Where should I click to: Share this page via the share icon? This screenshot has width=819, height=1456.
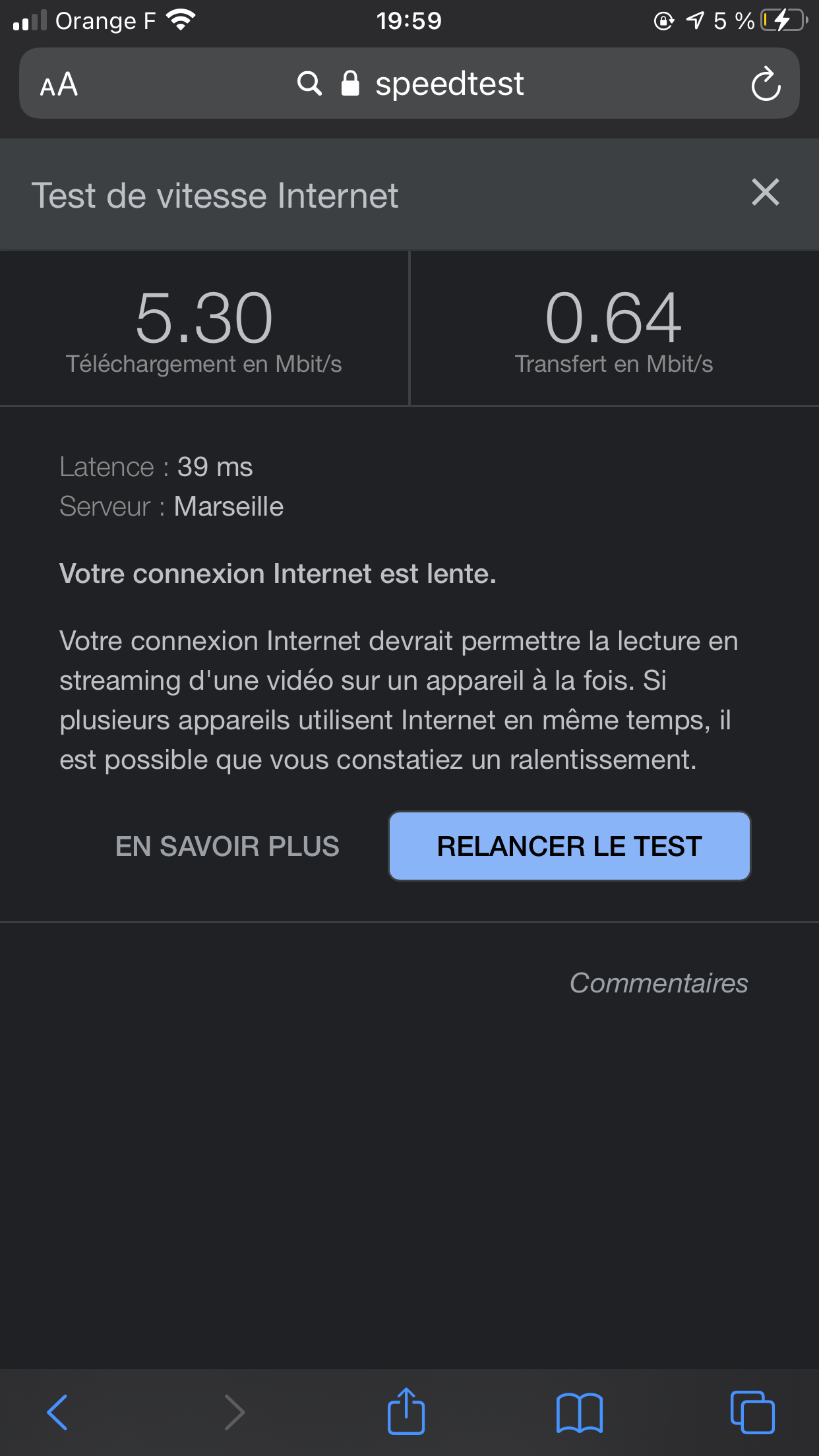click(x=406, y=1411)
